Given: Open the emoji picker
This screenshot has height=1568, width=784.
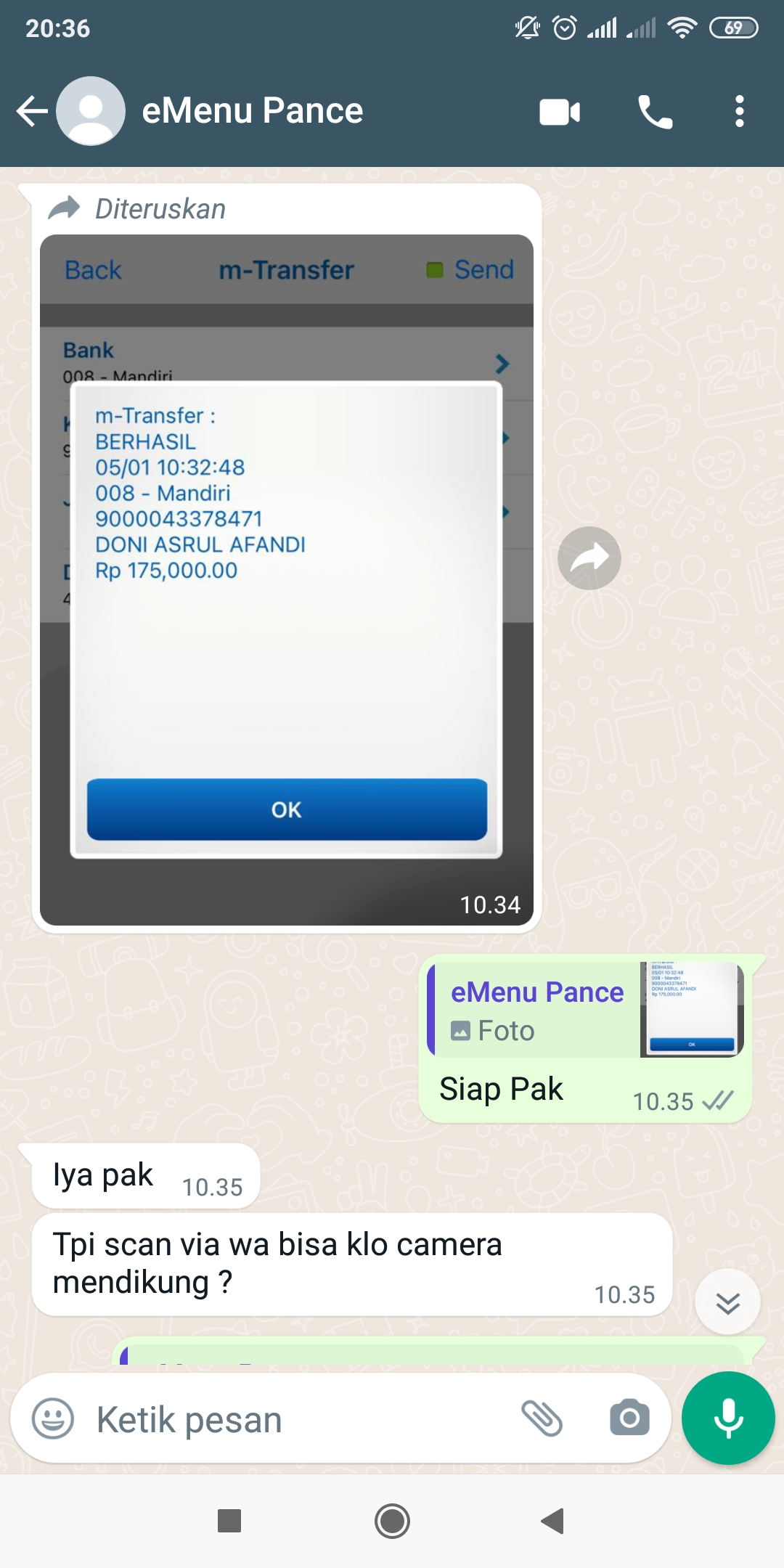Looking at the screenshot, I should click(53, 1418).
